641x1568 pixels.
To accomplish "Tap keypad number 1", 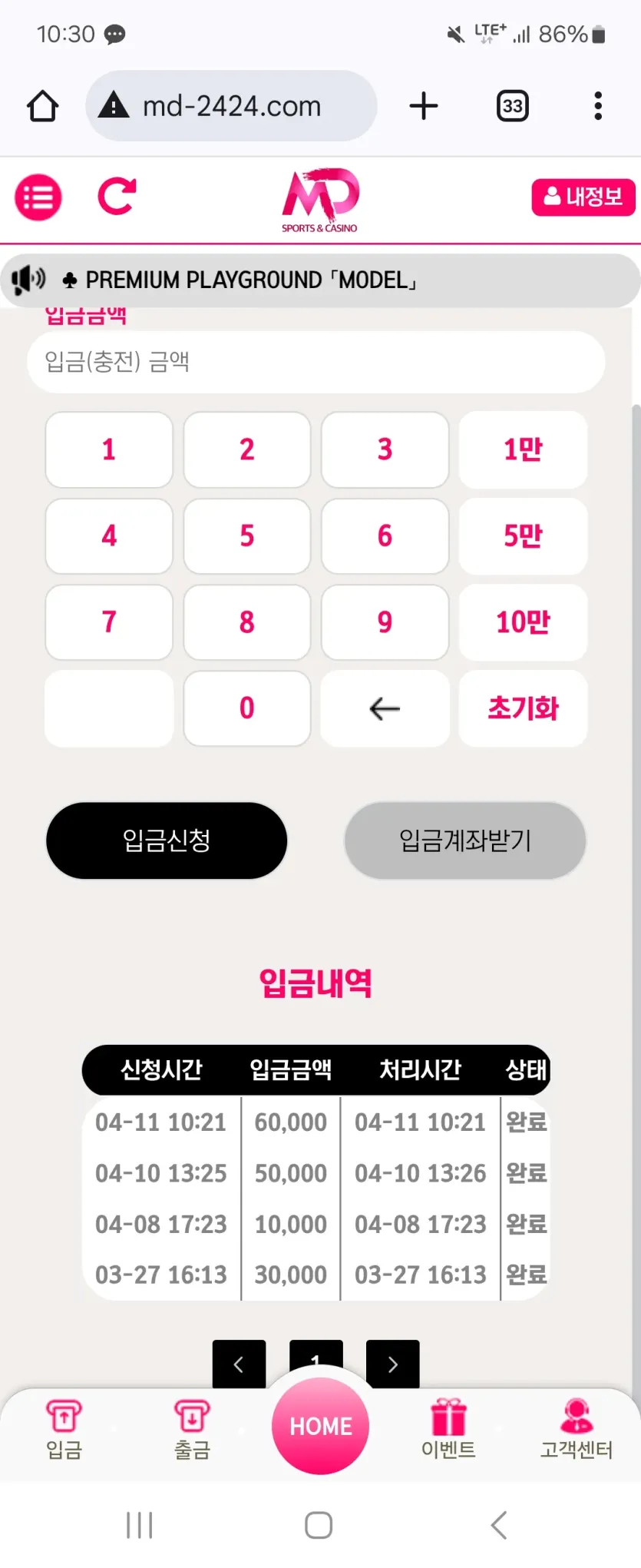I will click(x=109, y=449).
